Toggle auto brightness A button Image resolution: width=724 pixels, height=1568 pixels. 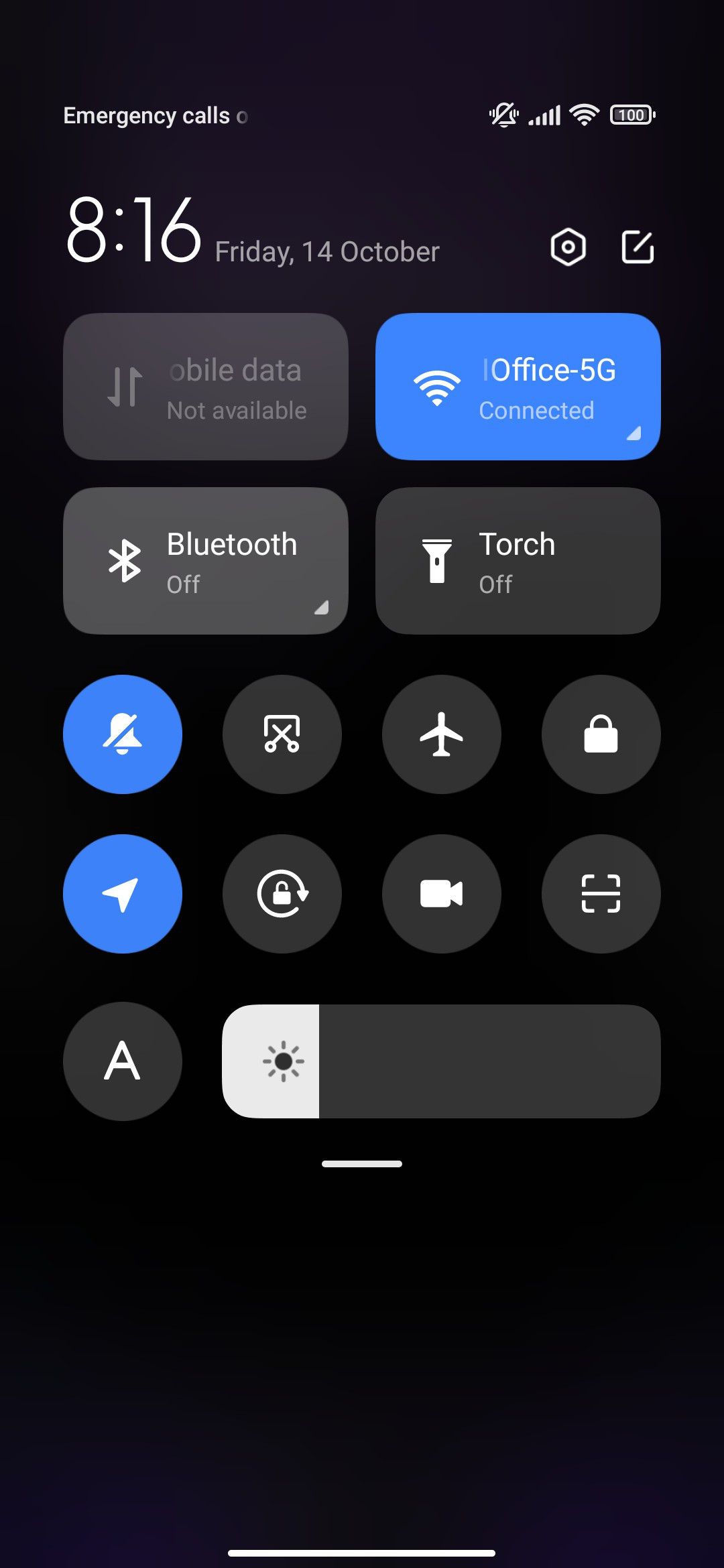pyautogui.click(x=123, y=1061)
